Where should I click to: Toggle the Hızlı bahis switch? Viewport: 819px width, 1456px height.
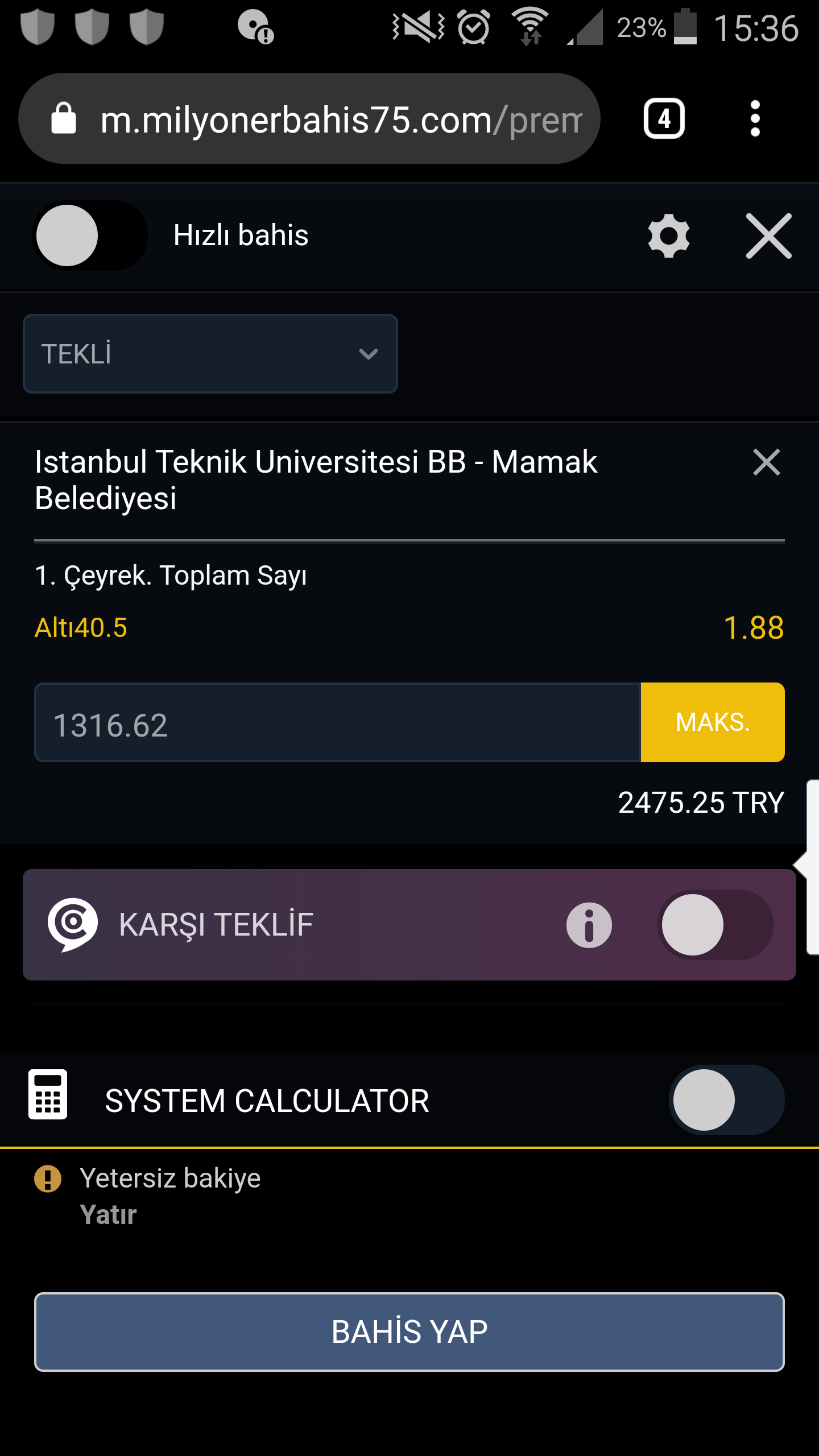(90, 235)
